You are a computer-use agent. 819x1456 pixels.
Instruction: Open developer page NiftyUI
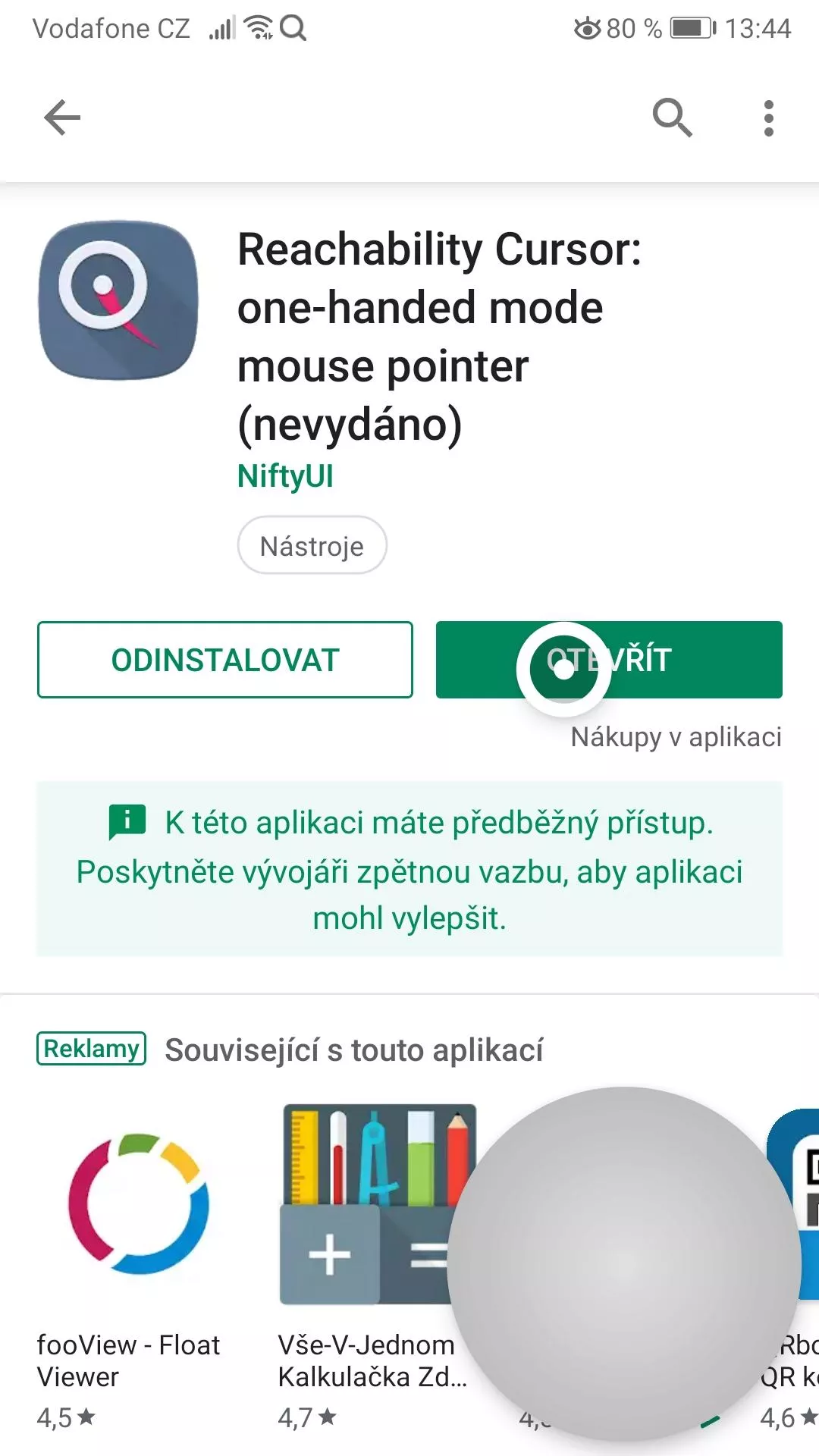(285, 476)
